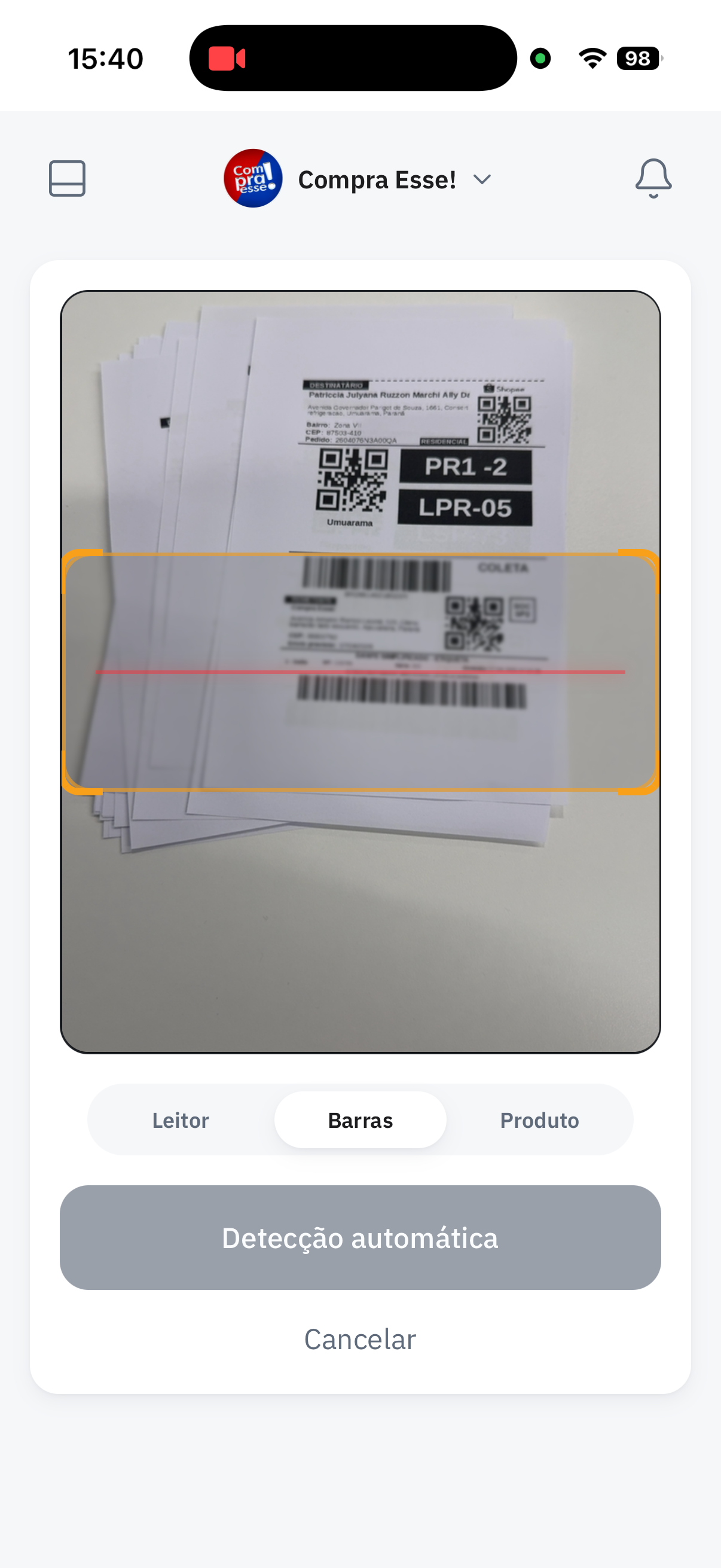Tap the Detecção automática button
The width and height of the screenshot is (721, 1568).
pos(360,1237)
